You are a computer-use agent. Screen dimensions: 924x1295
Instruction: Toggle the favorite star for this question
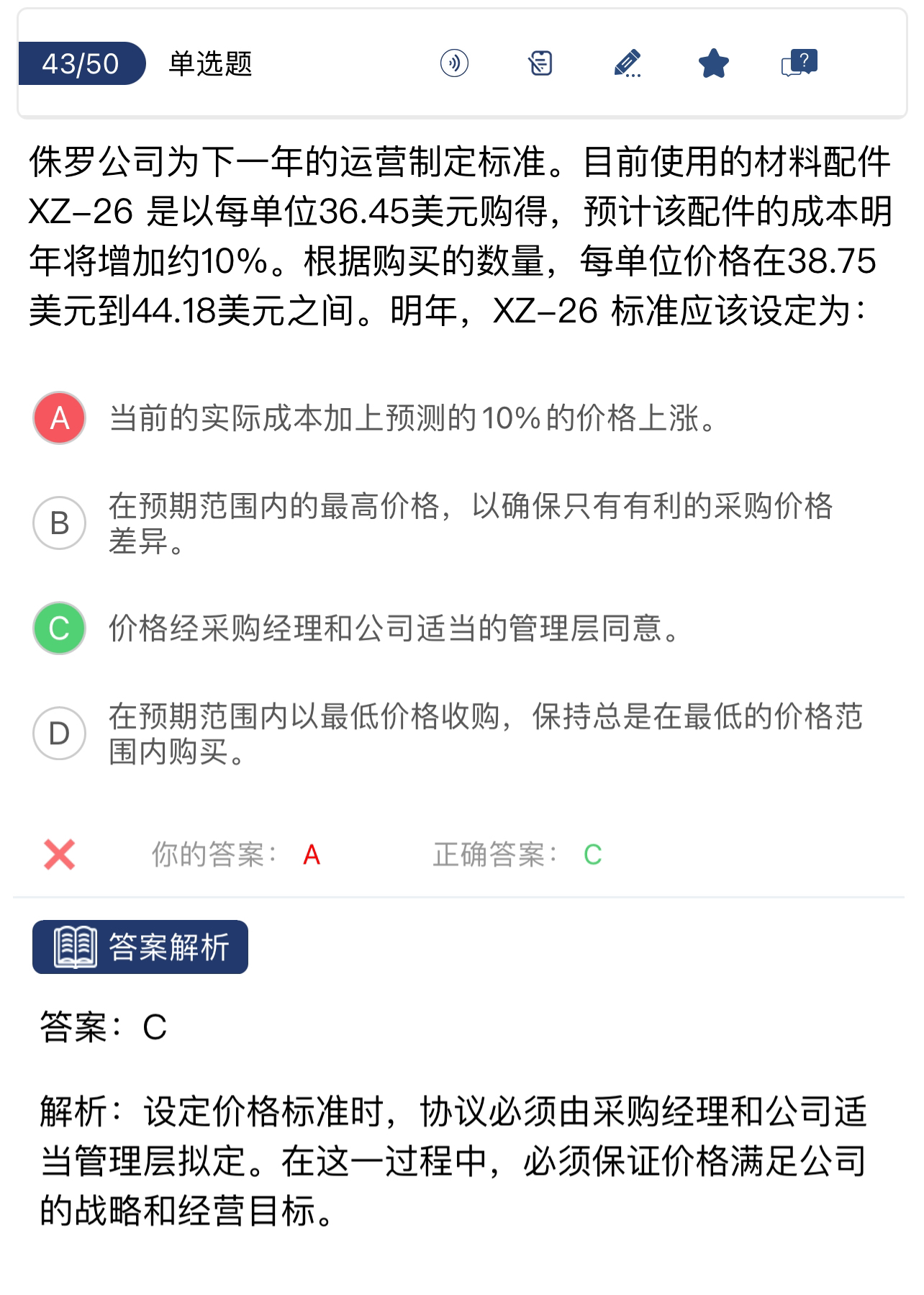click(713, 63)
